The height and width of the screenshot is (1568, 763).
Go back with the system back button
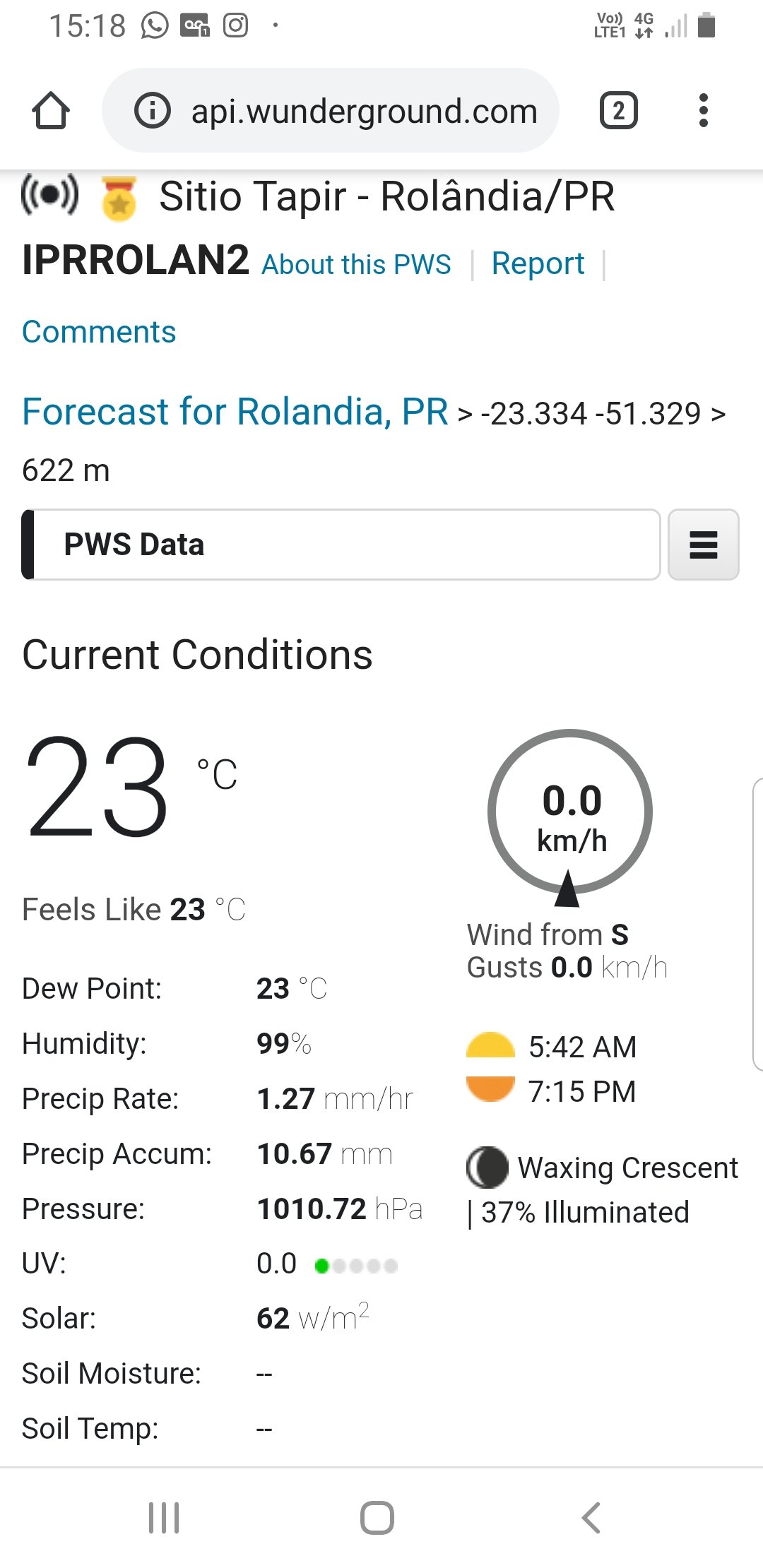tap(591, 1517)
